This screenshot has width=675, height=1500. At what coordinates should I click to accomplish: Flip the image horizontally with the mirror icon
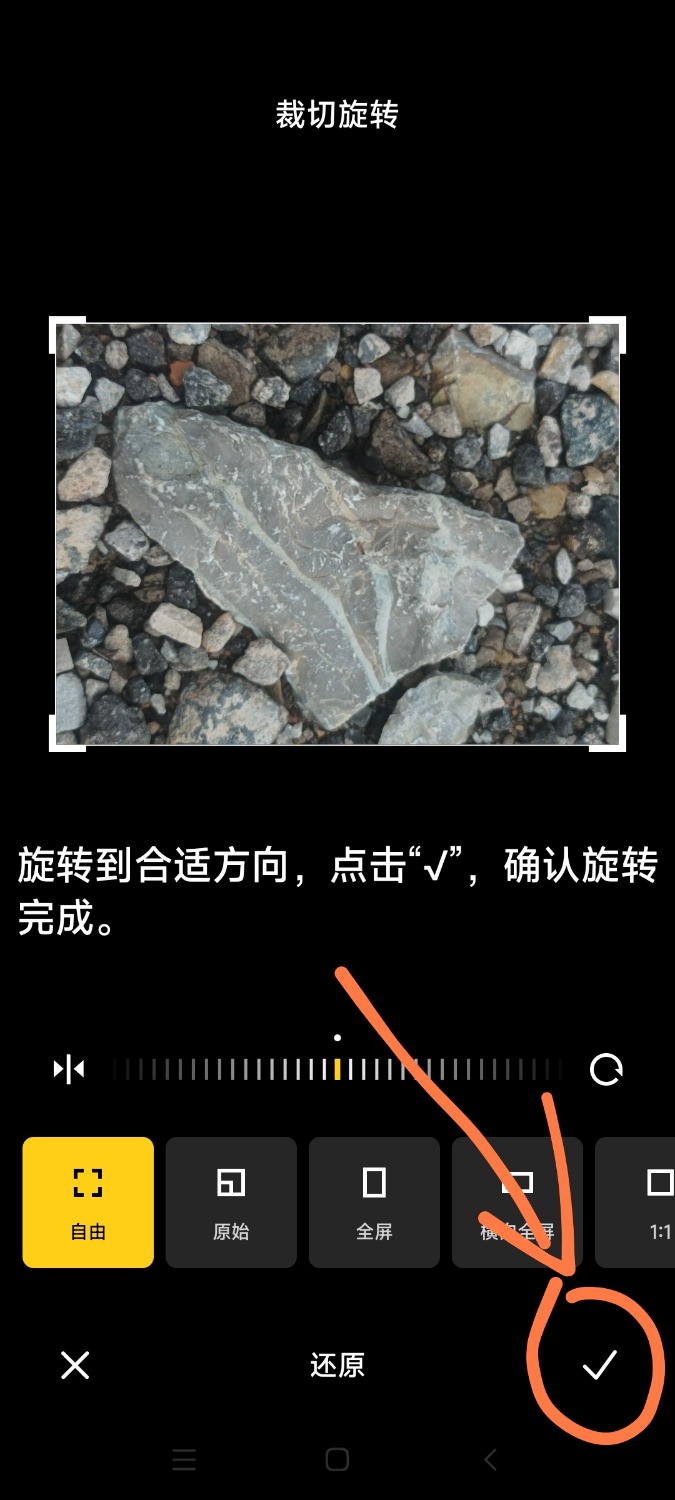tap(69, 1070)
